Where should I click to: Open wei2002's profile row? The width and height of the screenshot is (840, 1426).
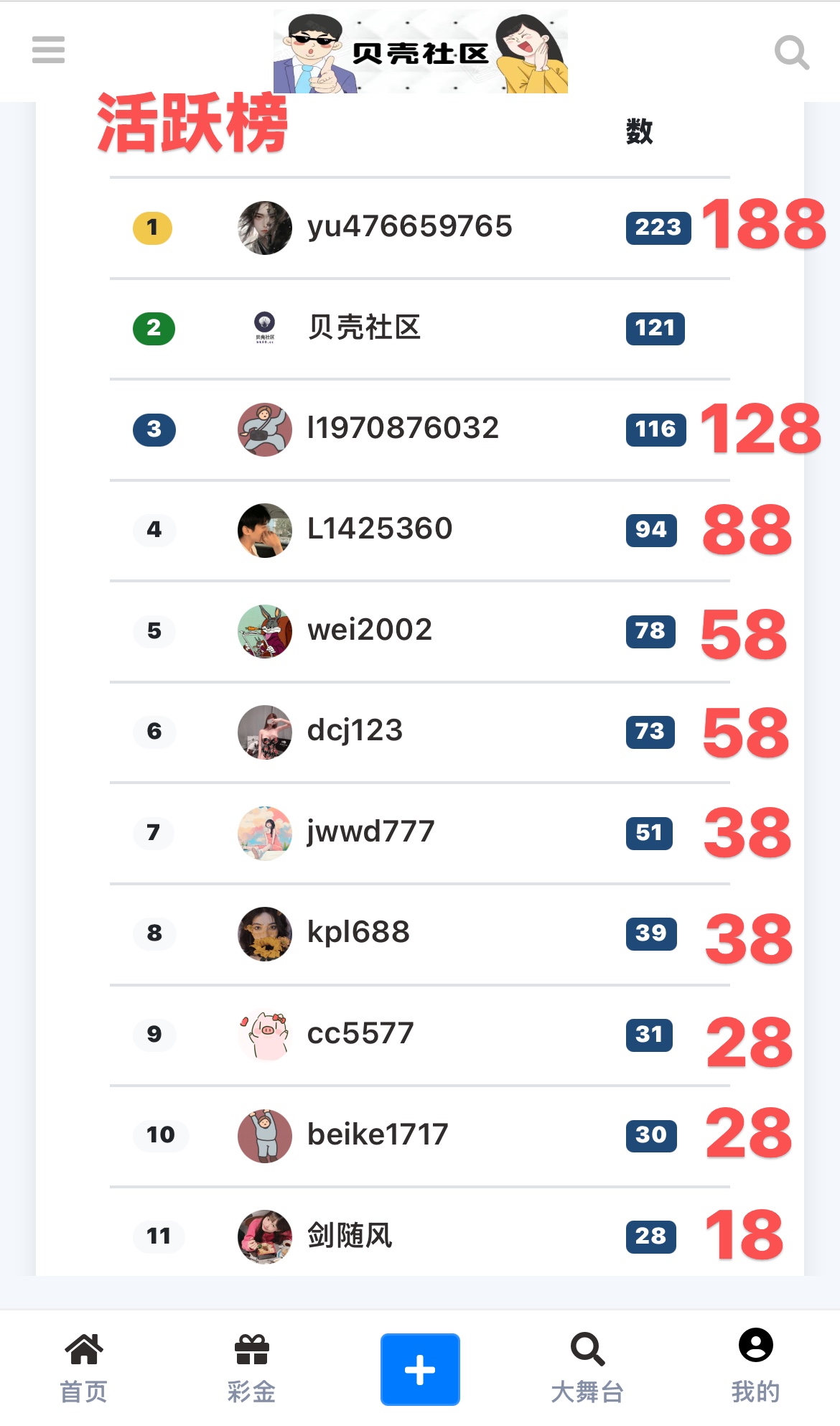pos(369,630)
